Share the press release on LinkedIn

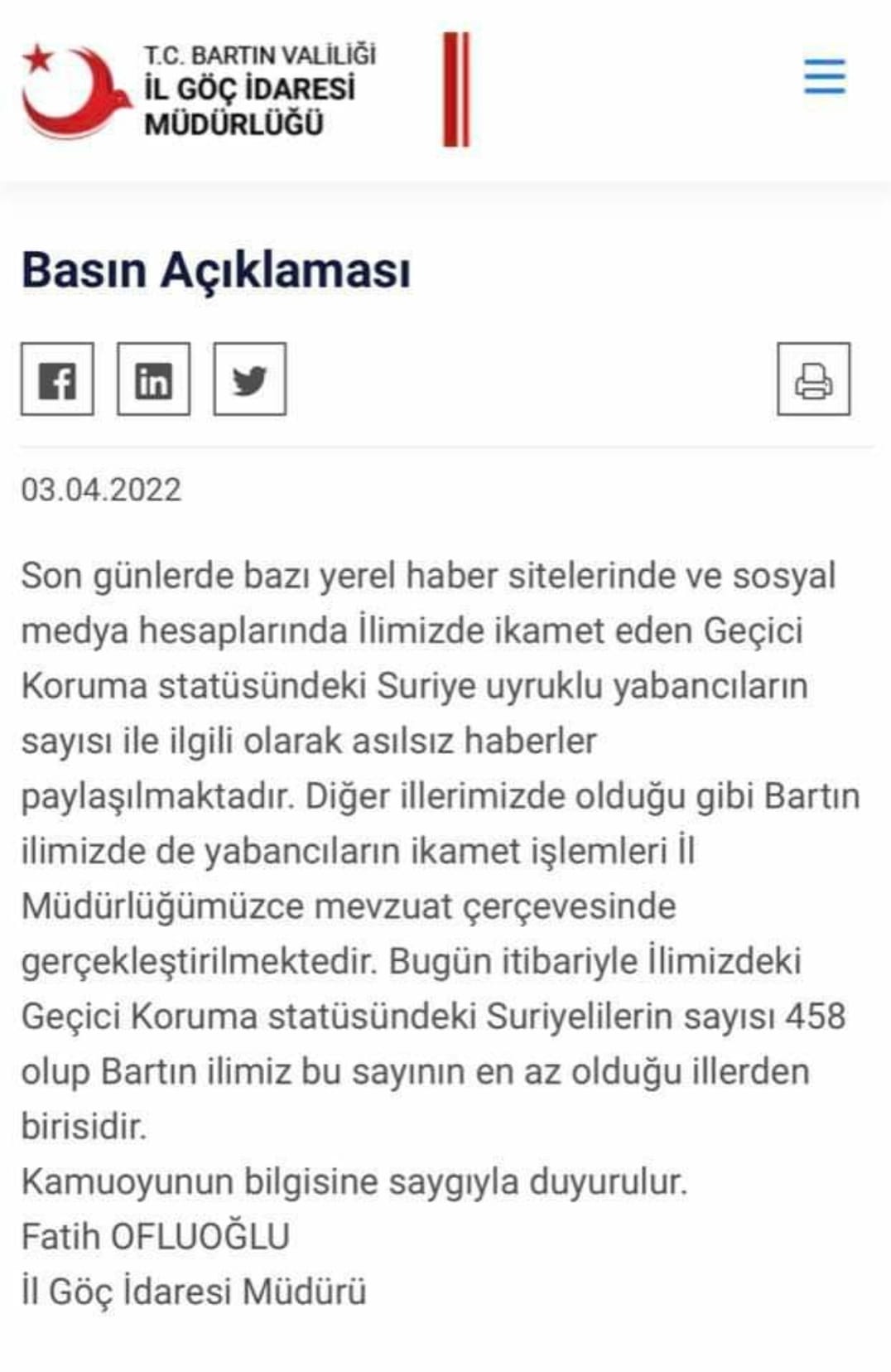tap(153, 379)
